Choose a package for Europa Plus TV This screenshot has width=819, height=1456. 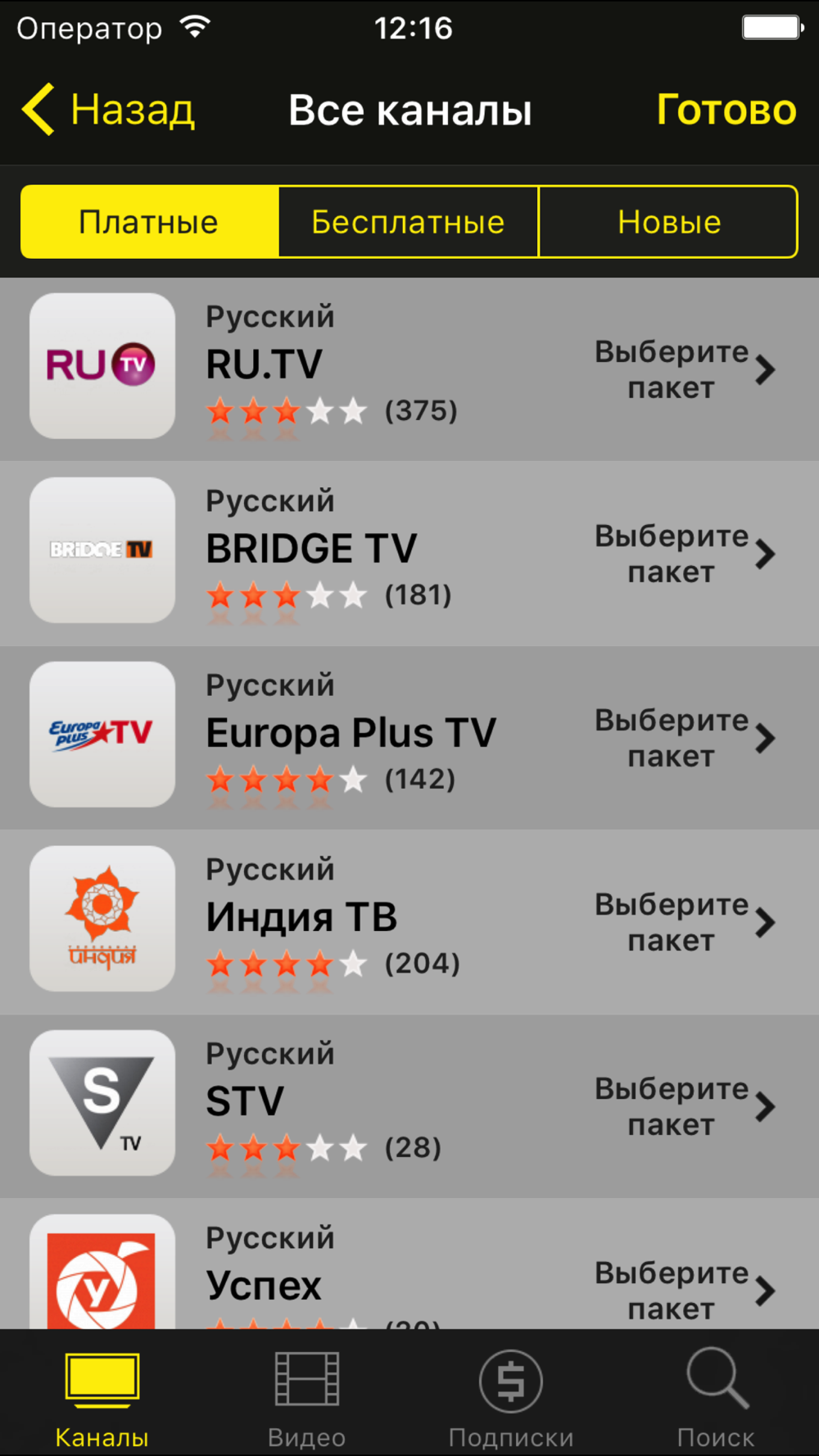pyautogui.click(x=684, y=738)
